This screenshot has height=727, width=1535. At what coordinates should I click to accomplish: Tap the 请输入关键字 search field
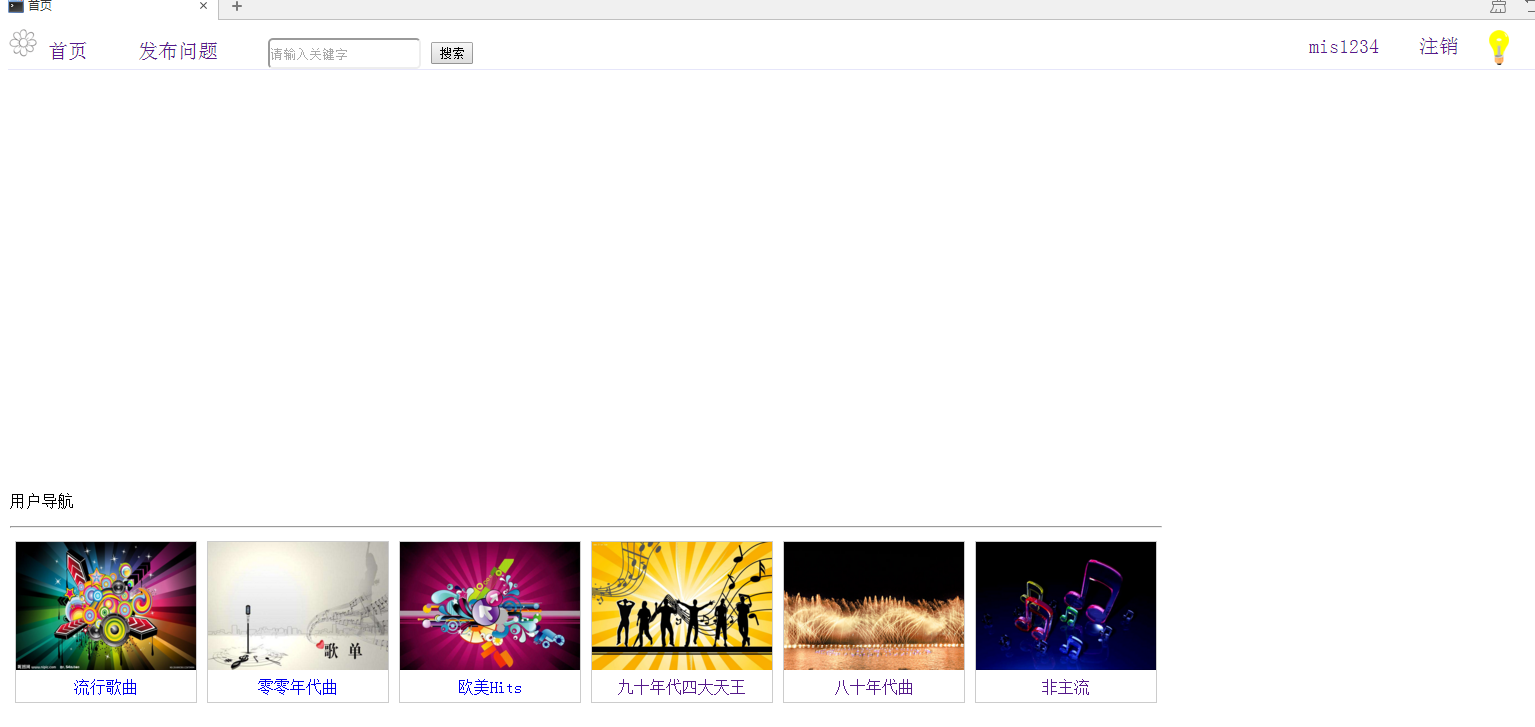[344, 54]
